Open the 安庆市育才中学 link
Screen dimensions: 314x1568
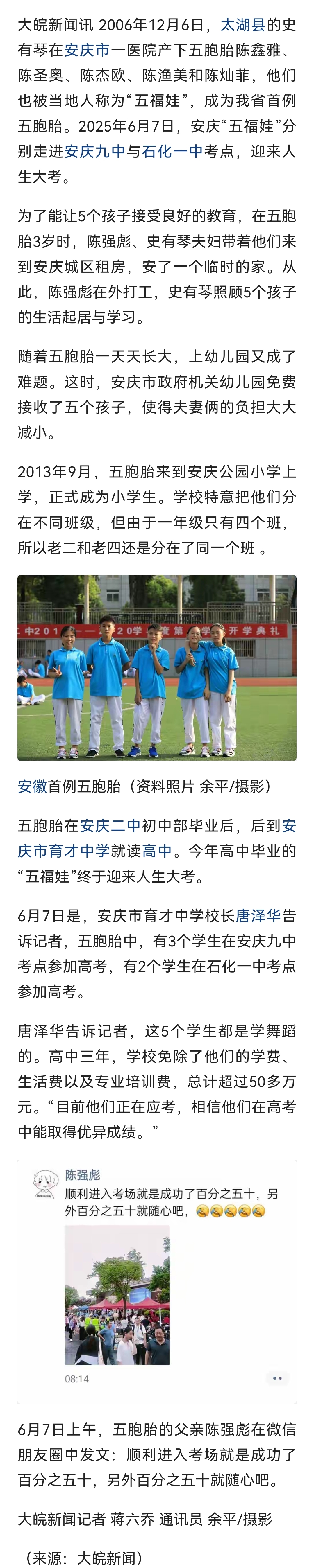[x=63, y=851]
